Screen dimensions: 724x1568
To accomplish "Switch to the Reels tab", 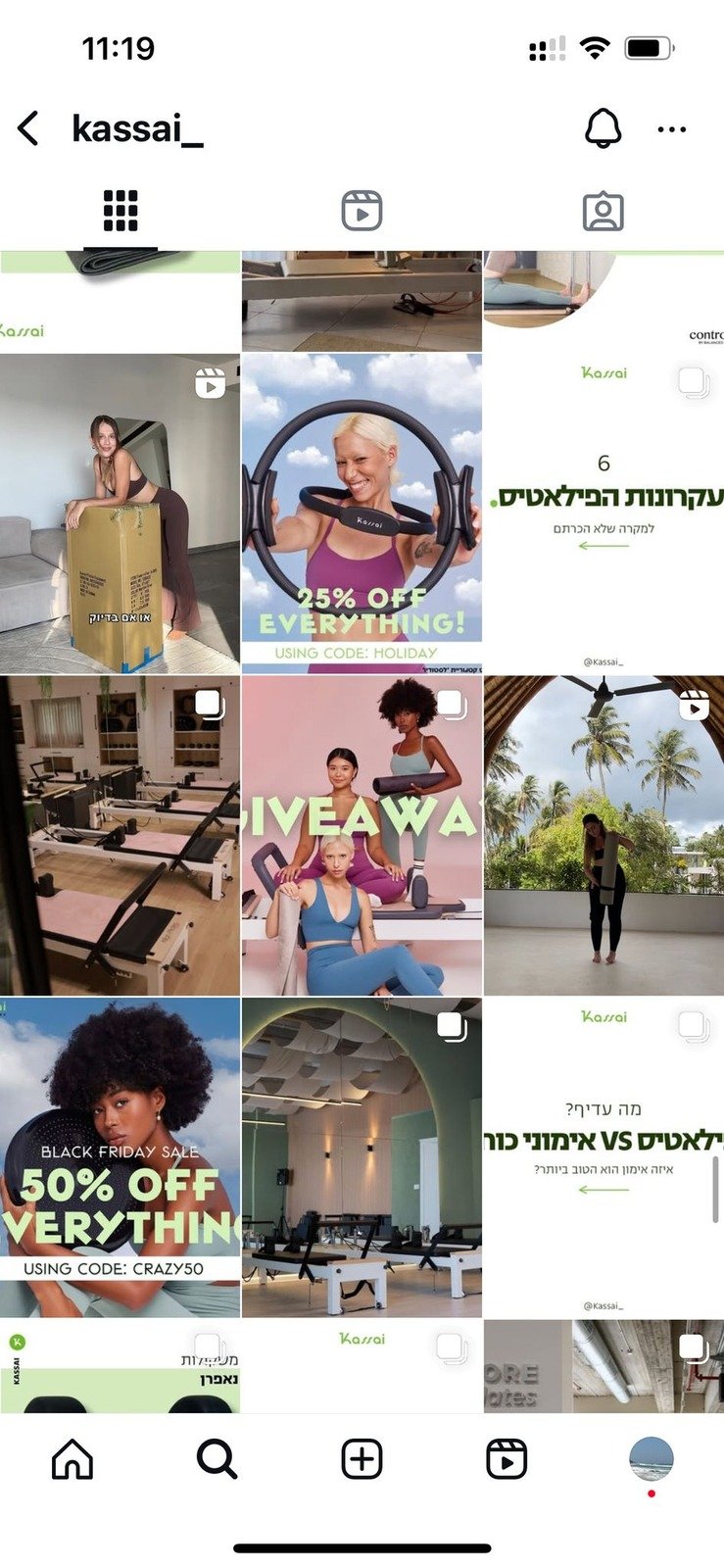I will pos(362,211).
